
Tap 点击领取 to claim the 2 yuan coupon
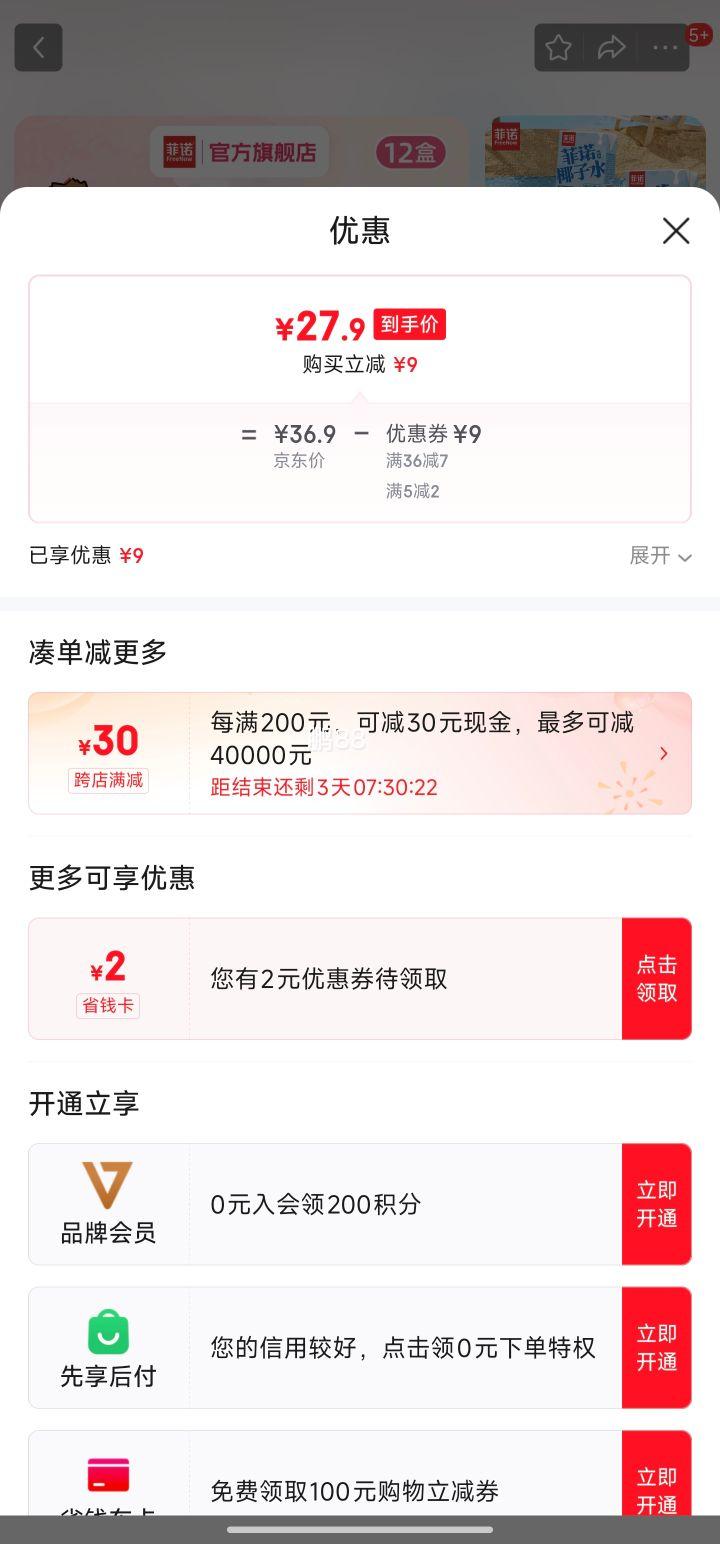[x=656, y=977]
